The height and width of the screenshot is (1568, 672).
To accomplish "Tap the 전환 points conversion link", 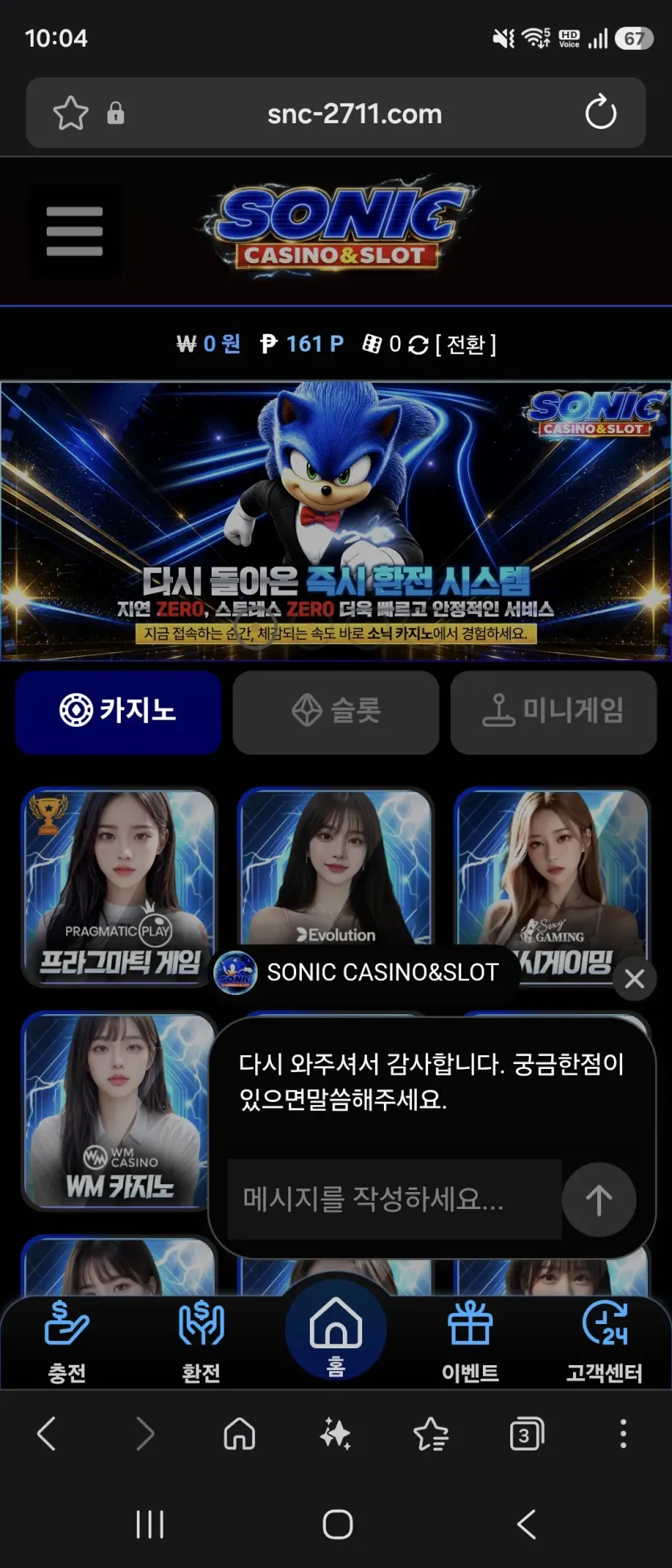I will point(466,345).
